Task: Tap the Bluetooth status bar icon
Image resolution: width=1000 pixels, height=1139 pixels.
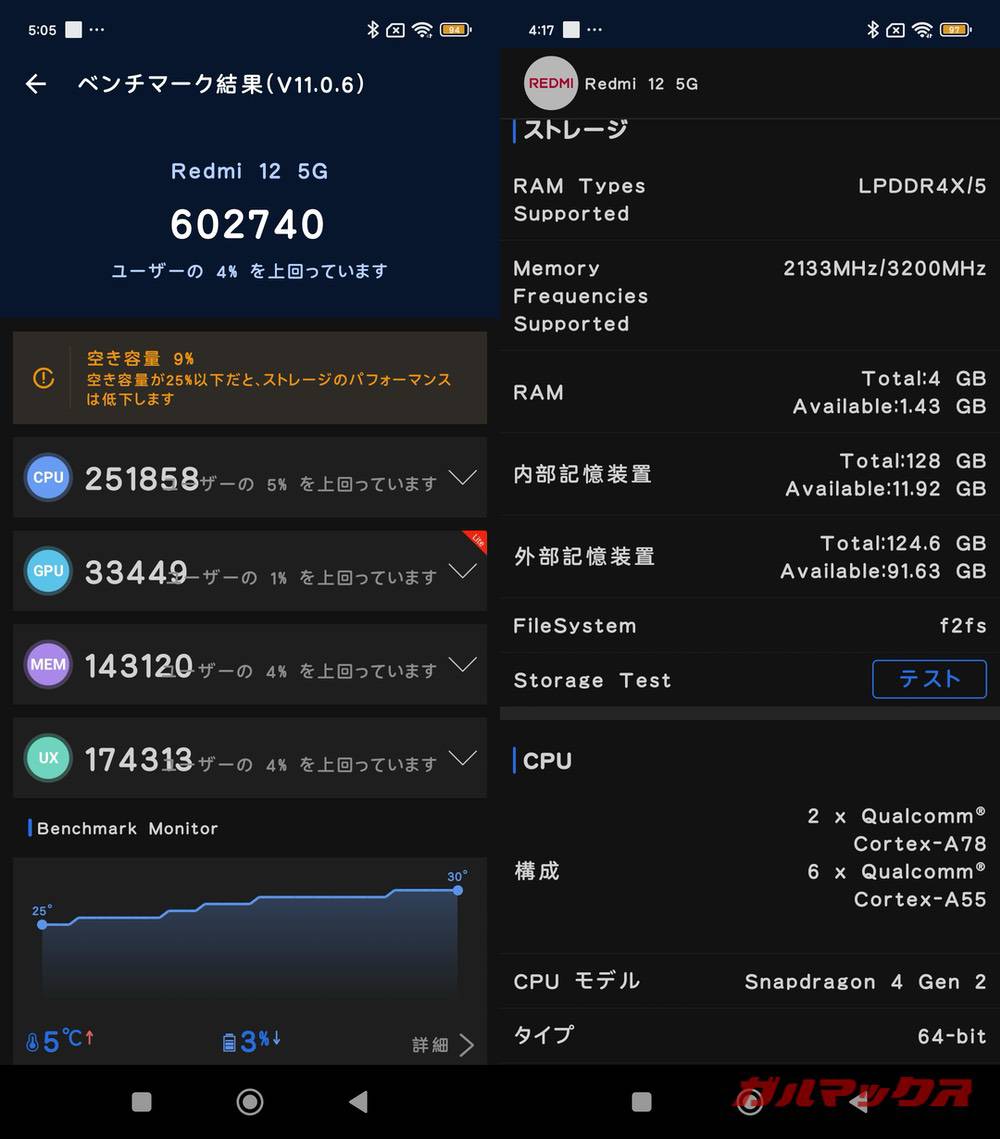Action: coord(374,30)
